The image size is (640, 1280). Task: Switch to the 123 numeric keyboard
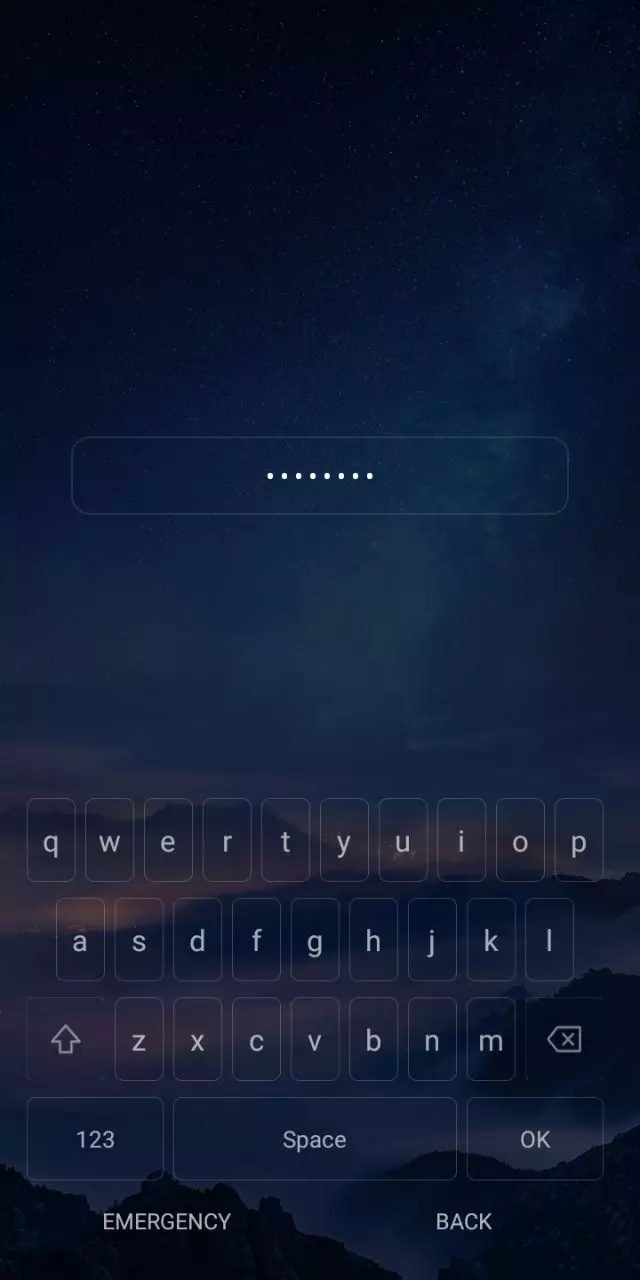tap(95, 1139)
